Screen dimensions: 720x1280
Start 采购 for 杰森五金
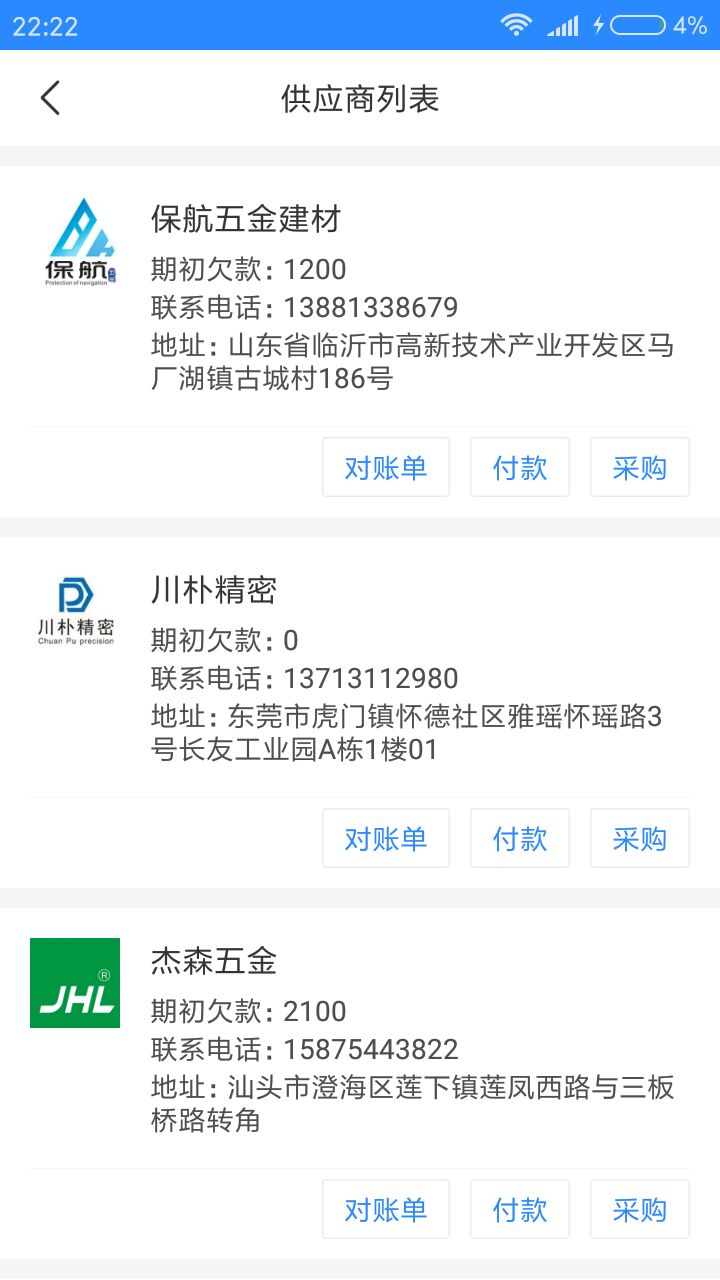click(639, 1209)
